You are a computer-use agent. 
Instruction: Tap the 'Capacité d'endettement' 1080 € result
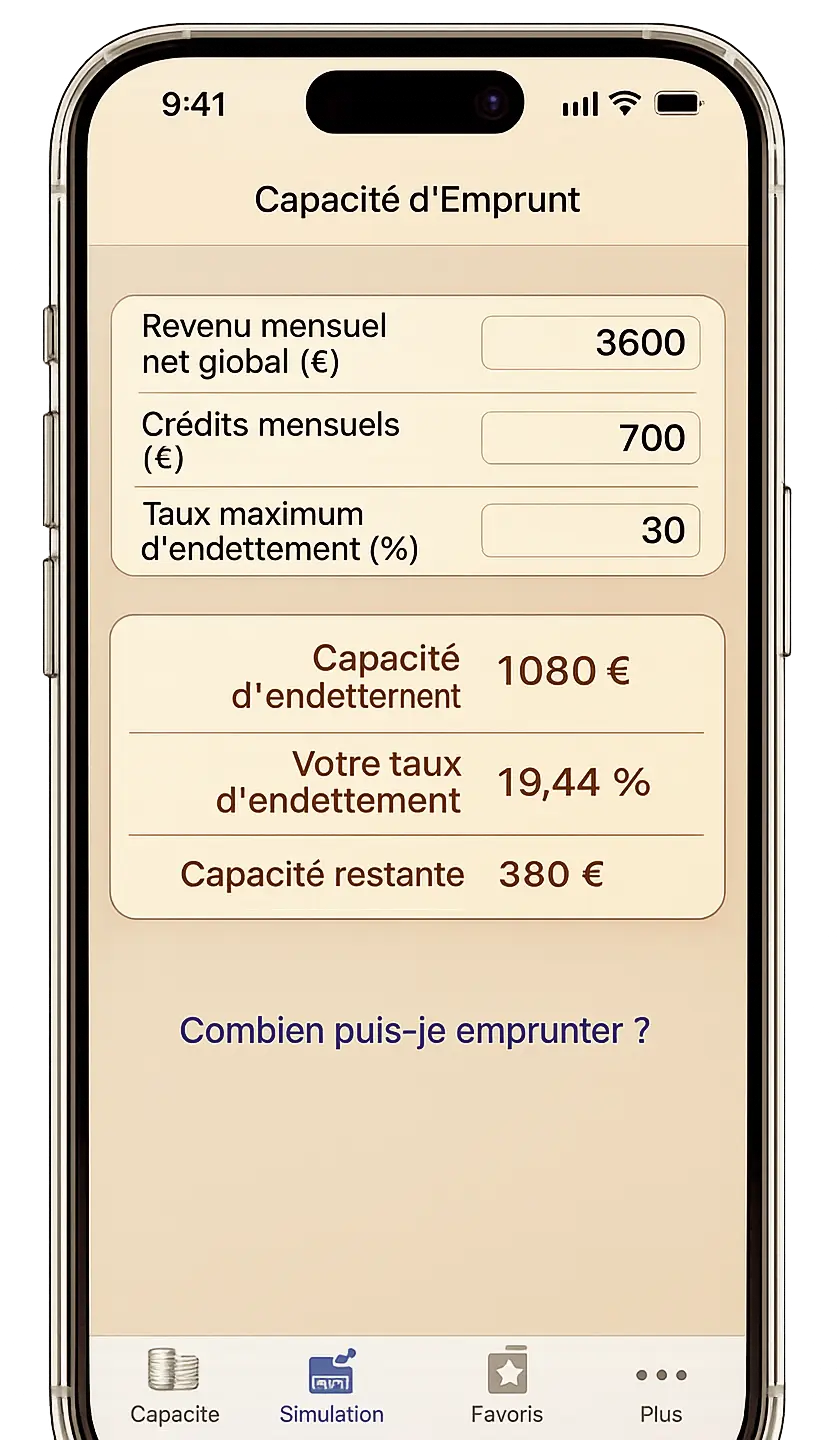tap(563, 671)
